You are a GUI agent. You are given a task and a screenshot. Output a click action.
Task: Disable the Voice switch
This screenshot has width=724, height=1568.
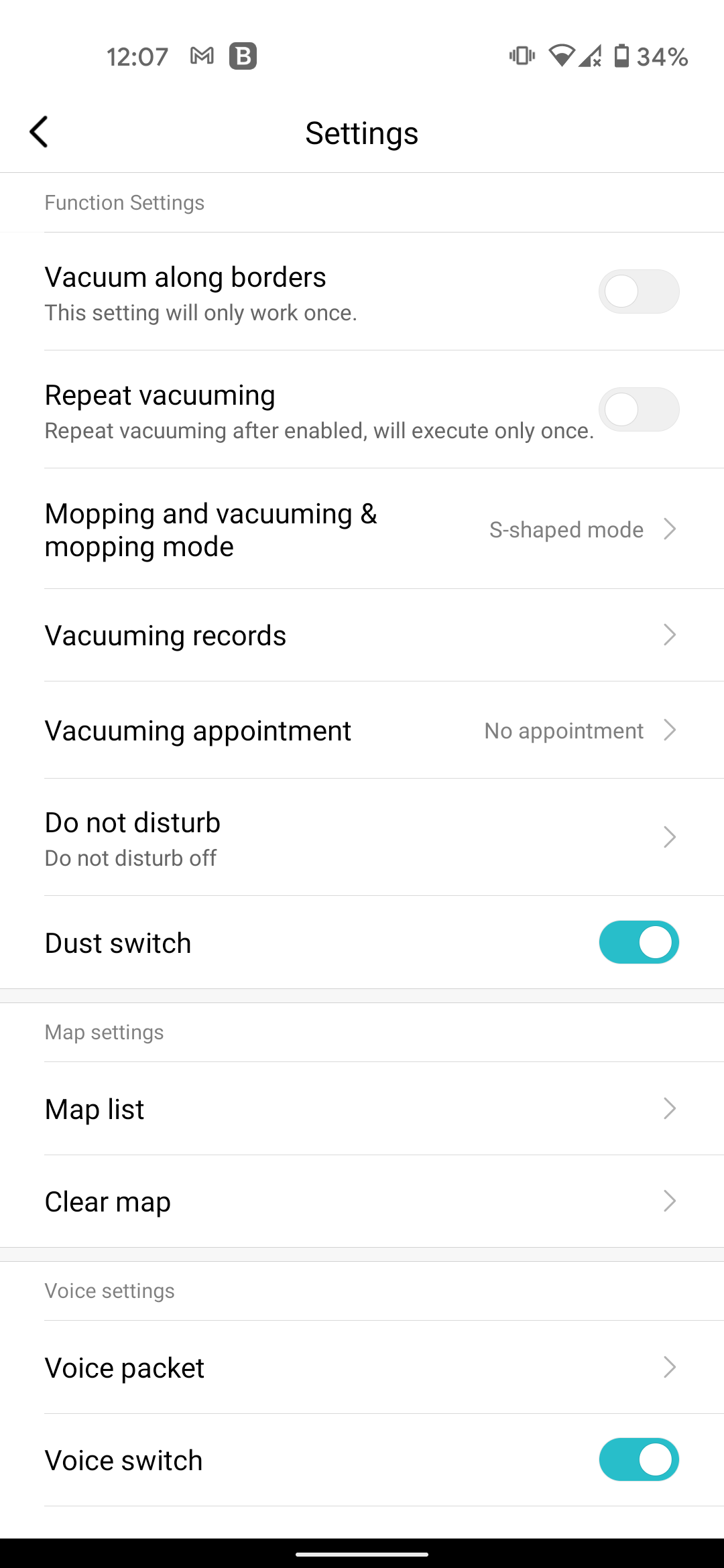(639, 1459)
